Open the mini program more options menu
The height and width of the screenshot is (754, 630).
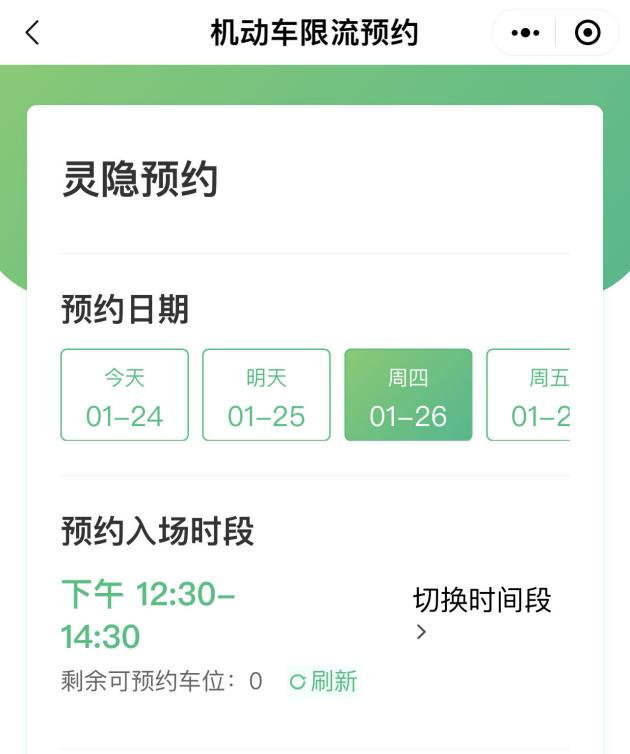click(x=525, y=33)
